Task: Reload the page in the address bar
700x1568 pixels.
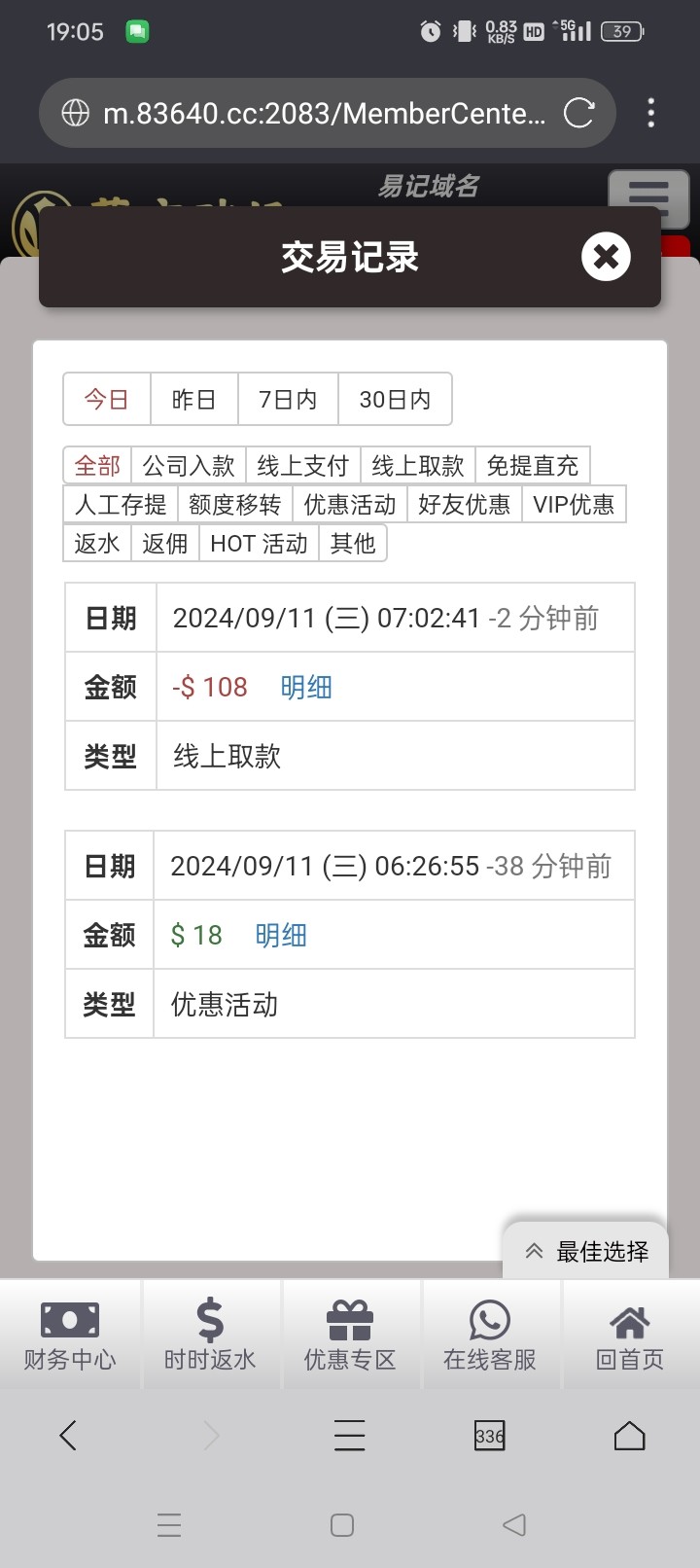Action: 578,113
